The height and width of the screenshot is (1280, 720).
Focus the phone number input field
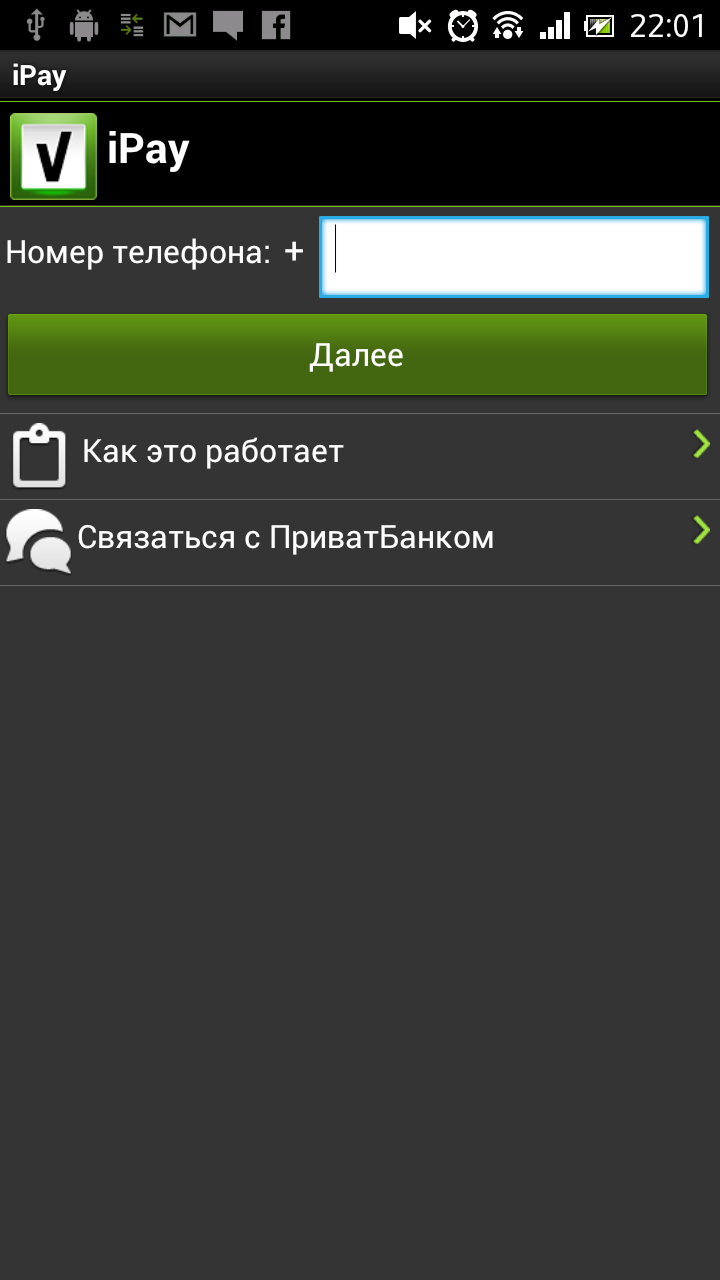[513, 257]
